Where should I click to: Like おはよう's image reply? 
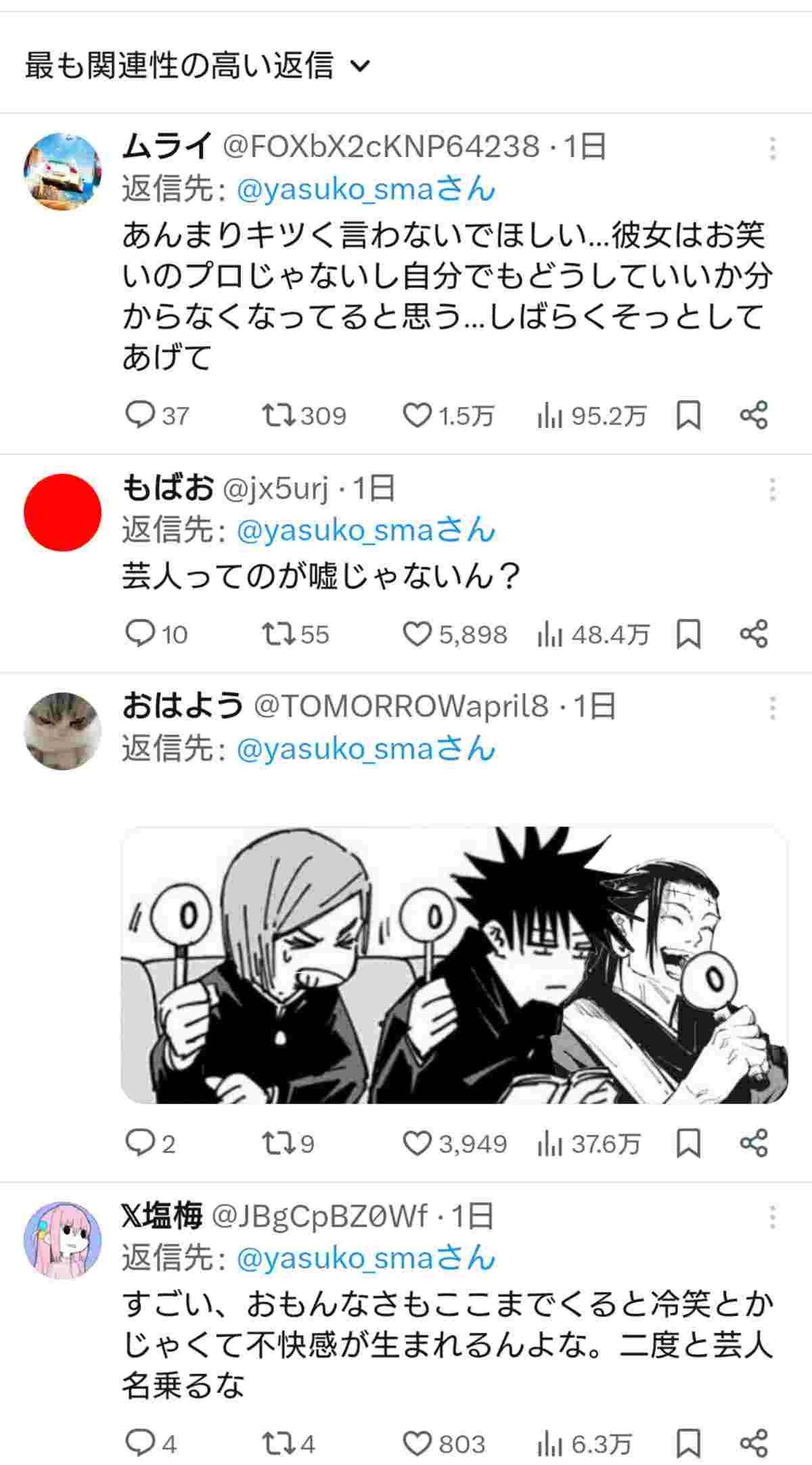[418, 1143]
